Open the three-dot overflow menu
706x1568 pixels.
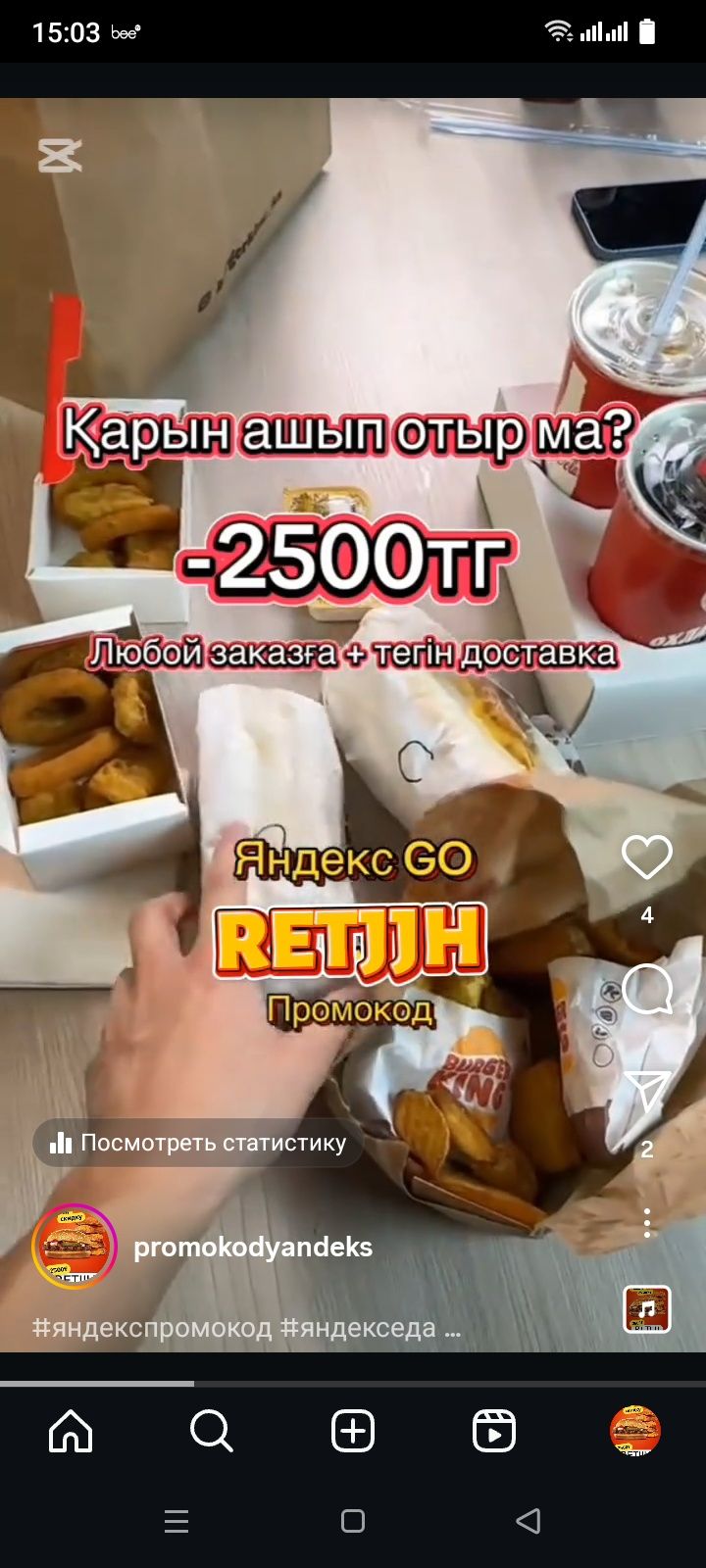tap(646, 1223)
